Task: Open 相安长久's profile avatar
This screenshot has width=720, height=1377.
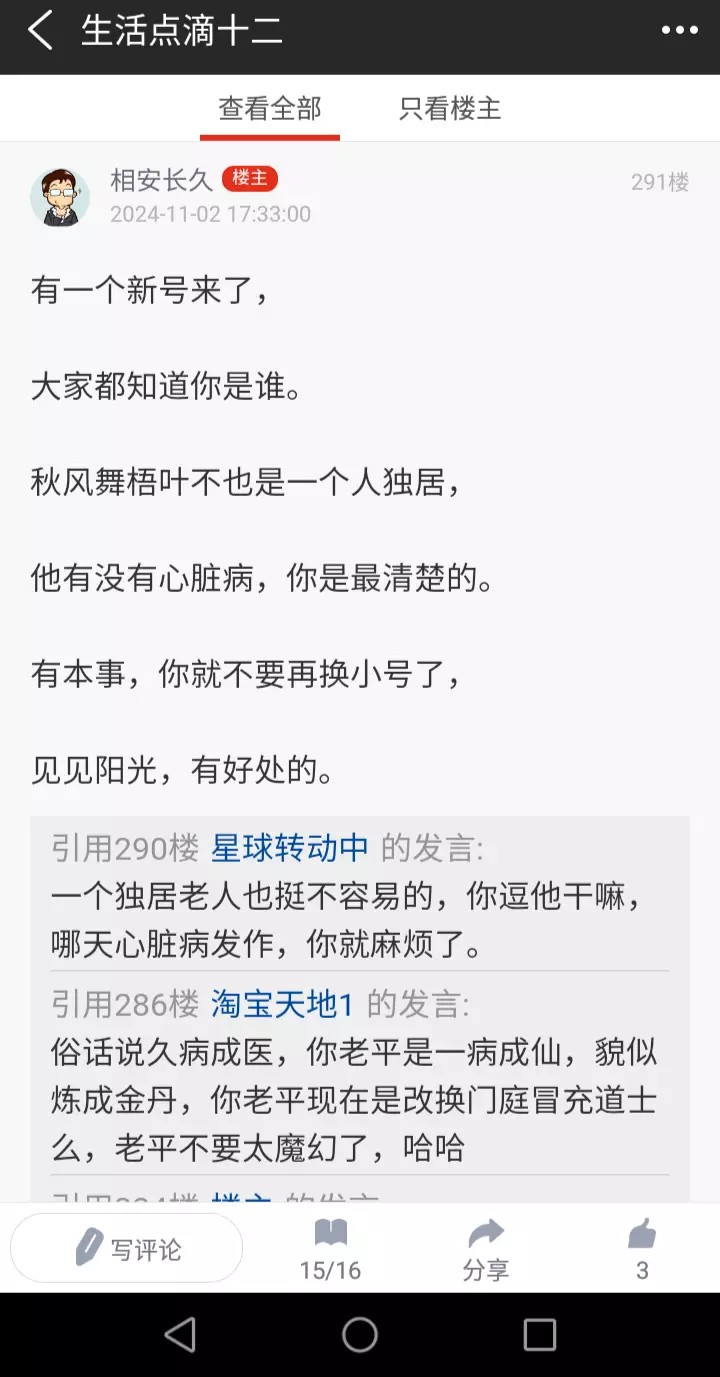Action: (60, 197)
